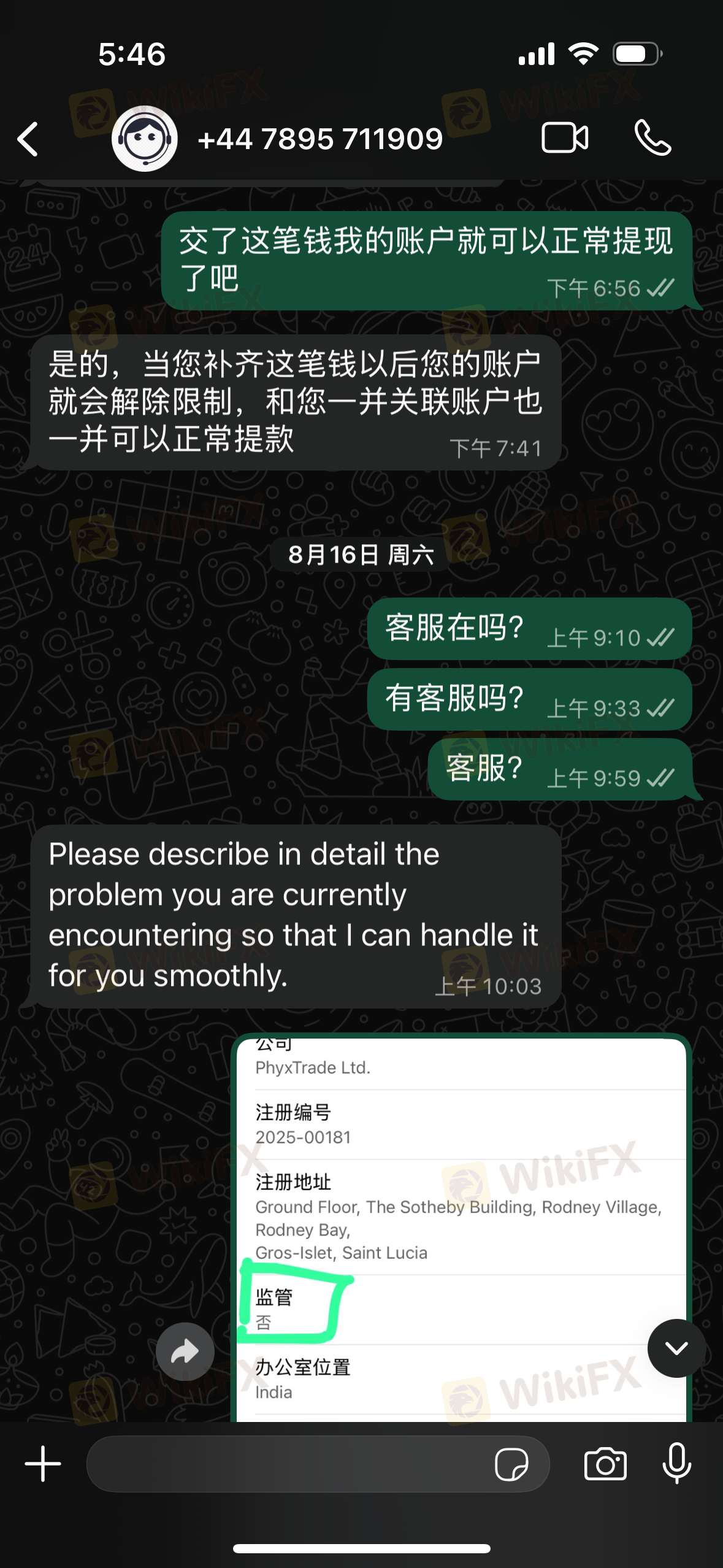Tap the microphone to record voice message
The width and height of the screenshot is (723, 1568).
pos(677,1463)
